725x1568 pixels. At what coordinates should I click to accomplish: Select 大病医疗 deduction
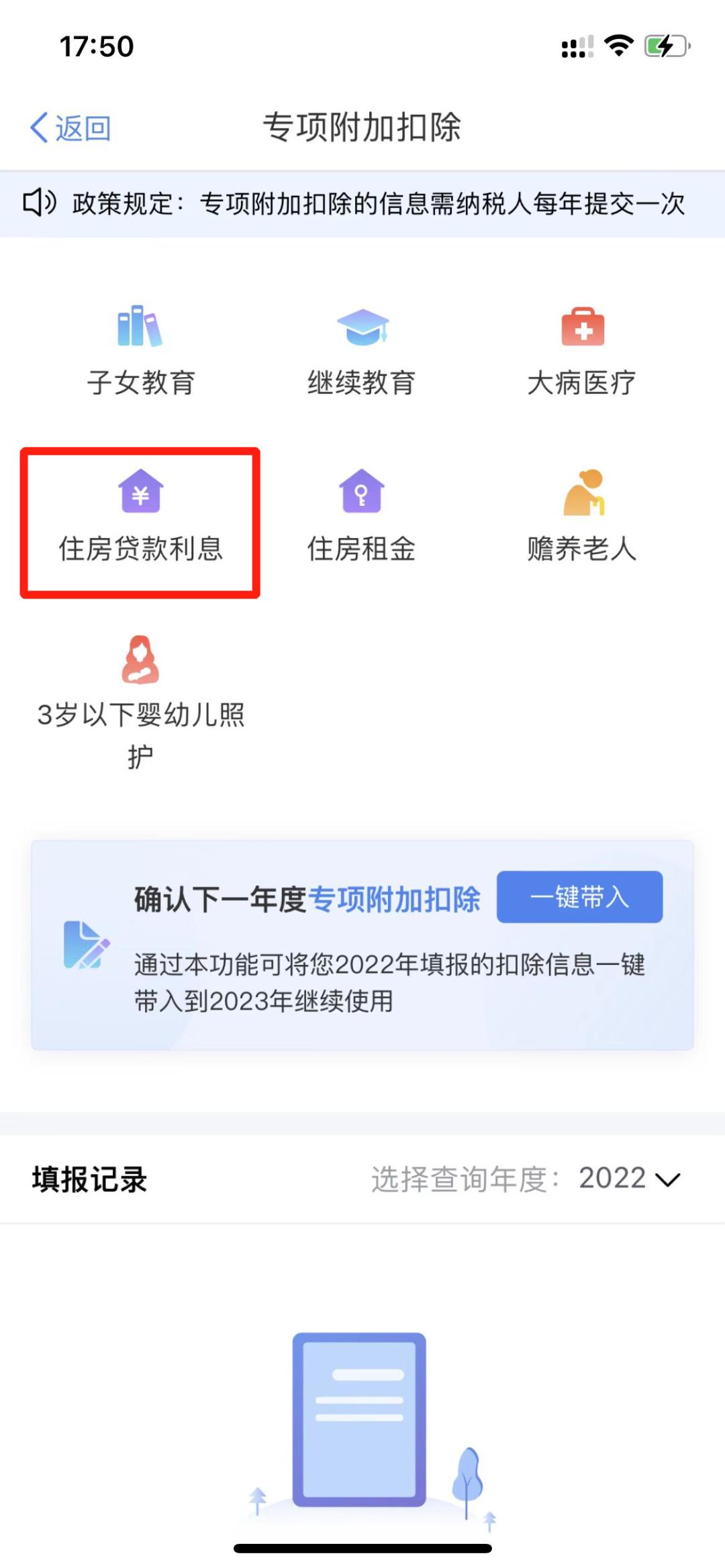[x=582, y=351]
